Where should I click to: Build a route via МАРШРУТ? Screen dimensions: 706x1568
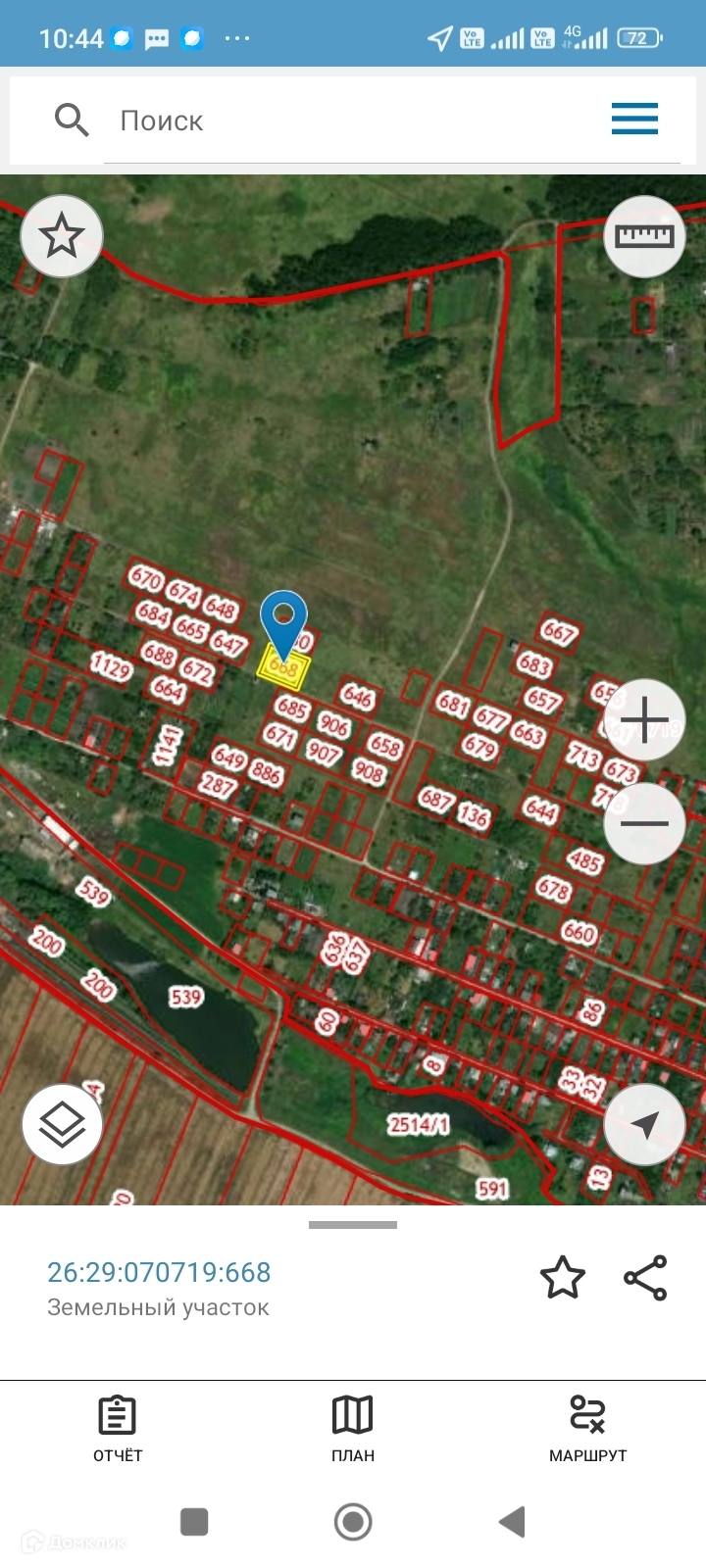pyautogui.click(x=587, y=1429)
